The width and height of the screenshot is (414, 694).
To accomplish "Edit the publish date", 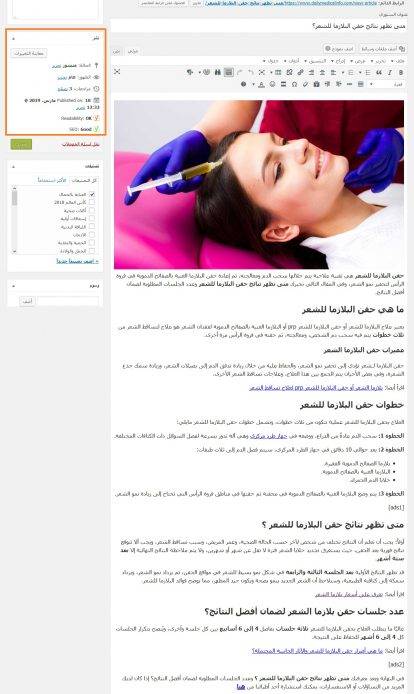I will pos(80,108).
